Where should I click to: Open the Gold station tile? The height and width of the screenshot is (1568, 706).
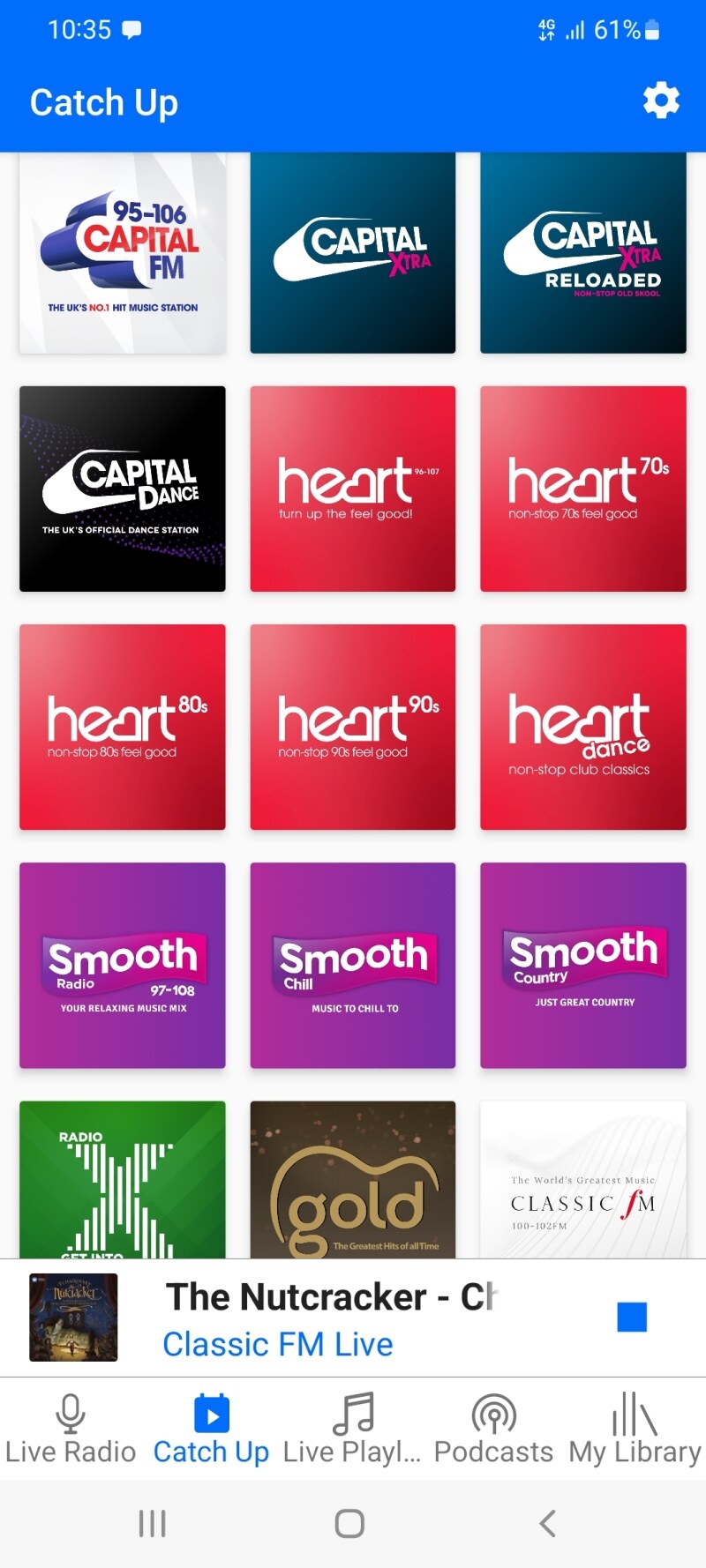[353, 1180]
